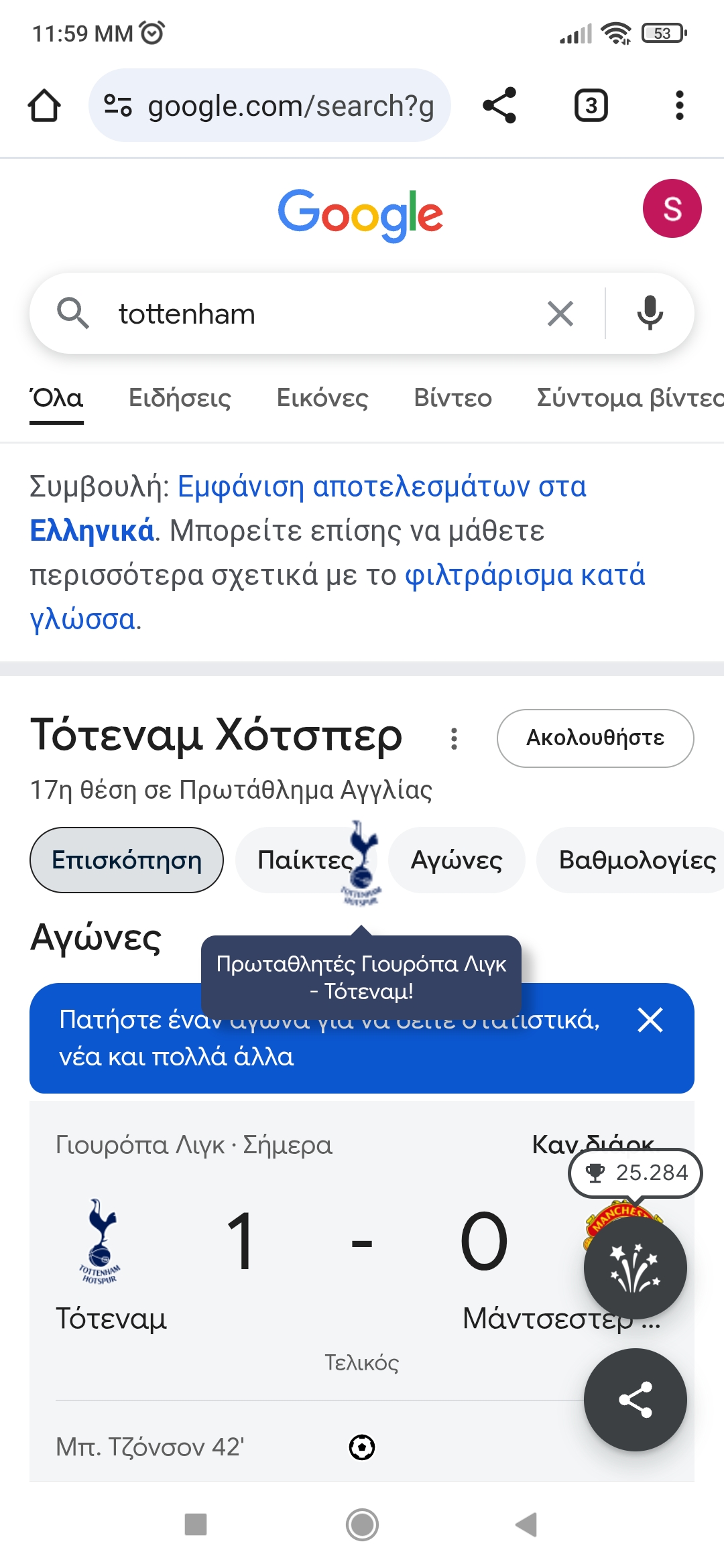Open the tab switcher showing 3 tabs
724x1568 pixels.
(x=591, y=106)
